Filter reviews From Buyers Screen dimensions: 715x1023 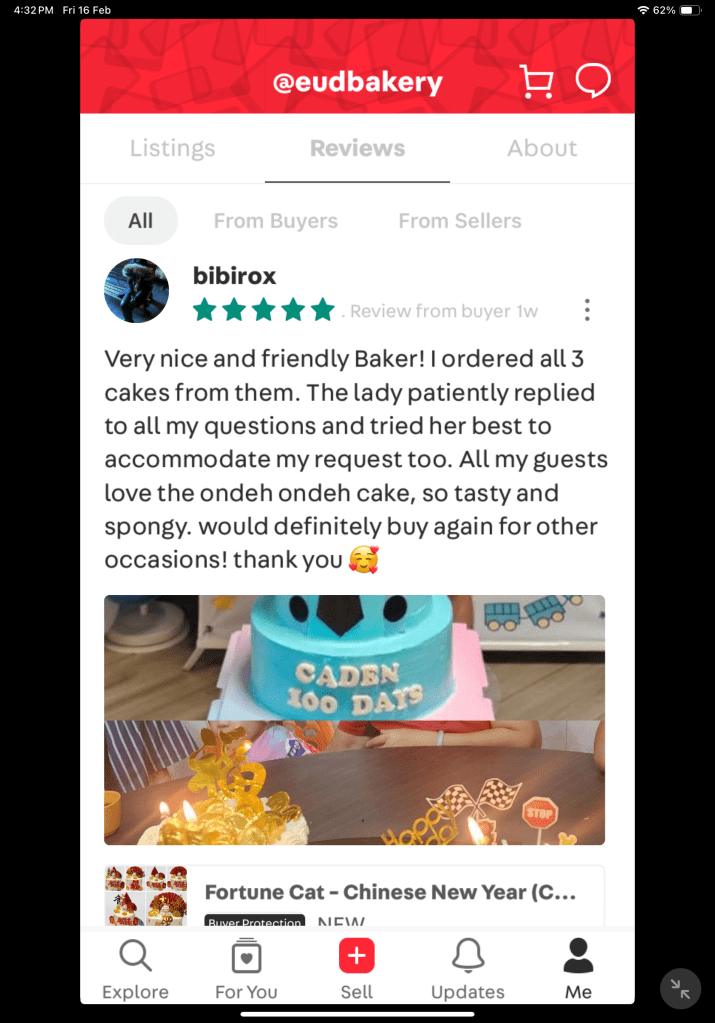pos(276,221)
